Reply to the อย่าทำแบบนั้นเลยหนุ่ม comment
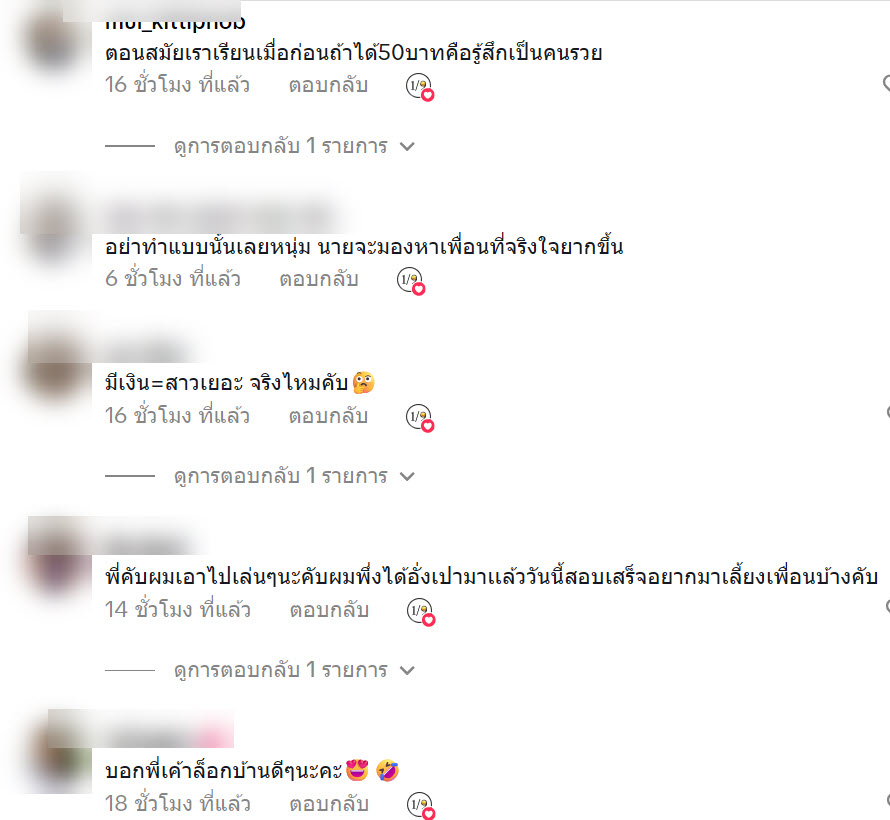The height and width of the screenshot is (820, 890). [318, 279]
